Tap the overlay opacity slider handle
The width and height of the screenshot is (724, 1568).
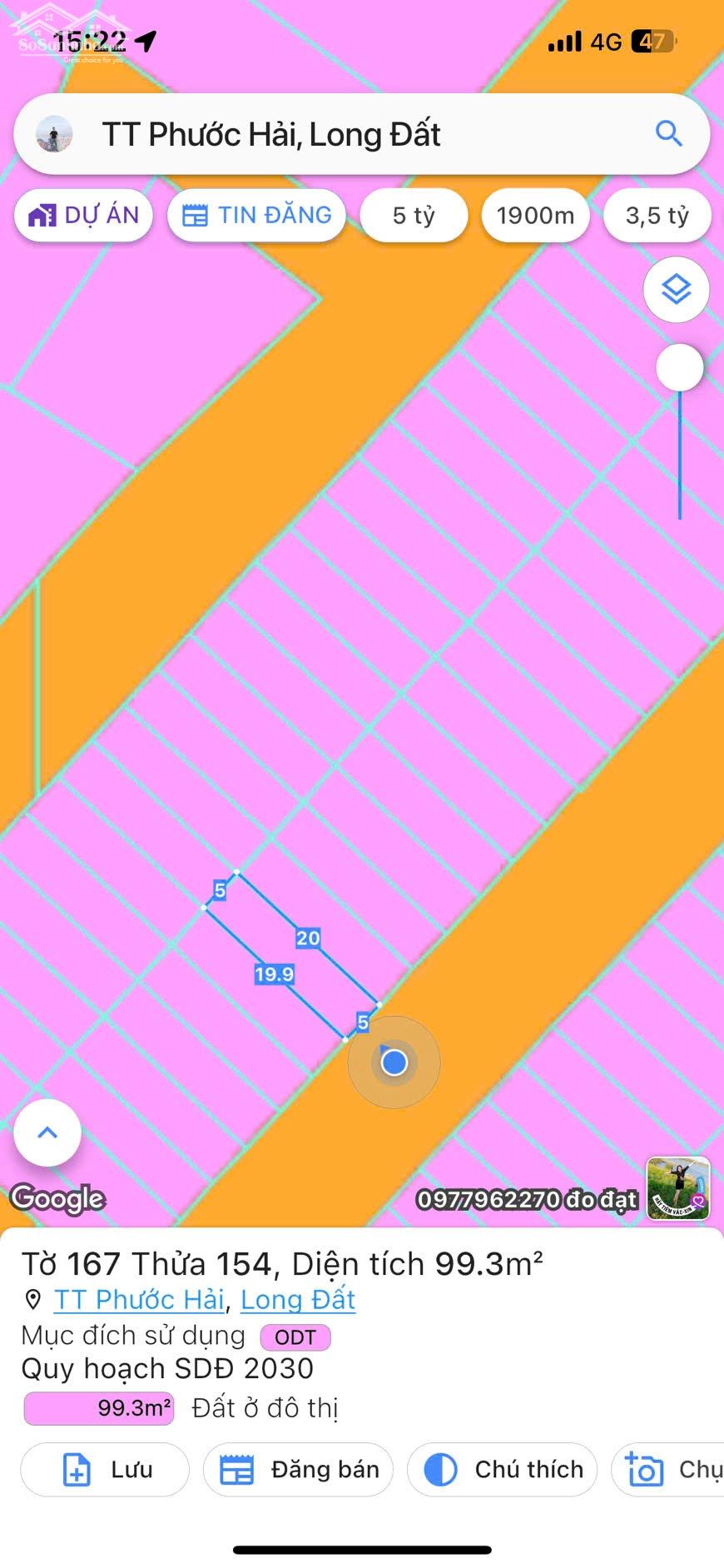pyautogui.click(x=680, y=367)
